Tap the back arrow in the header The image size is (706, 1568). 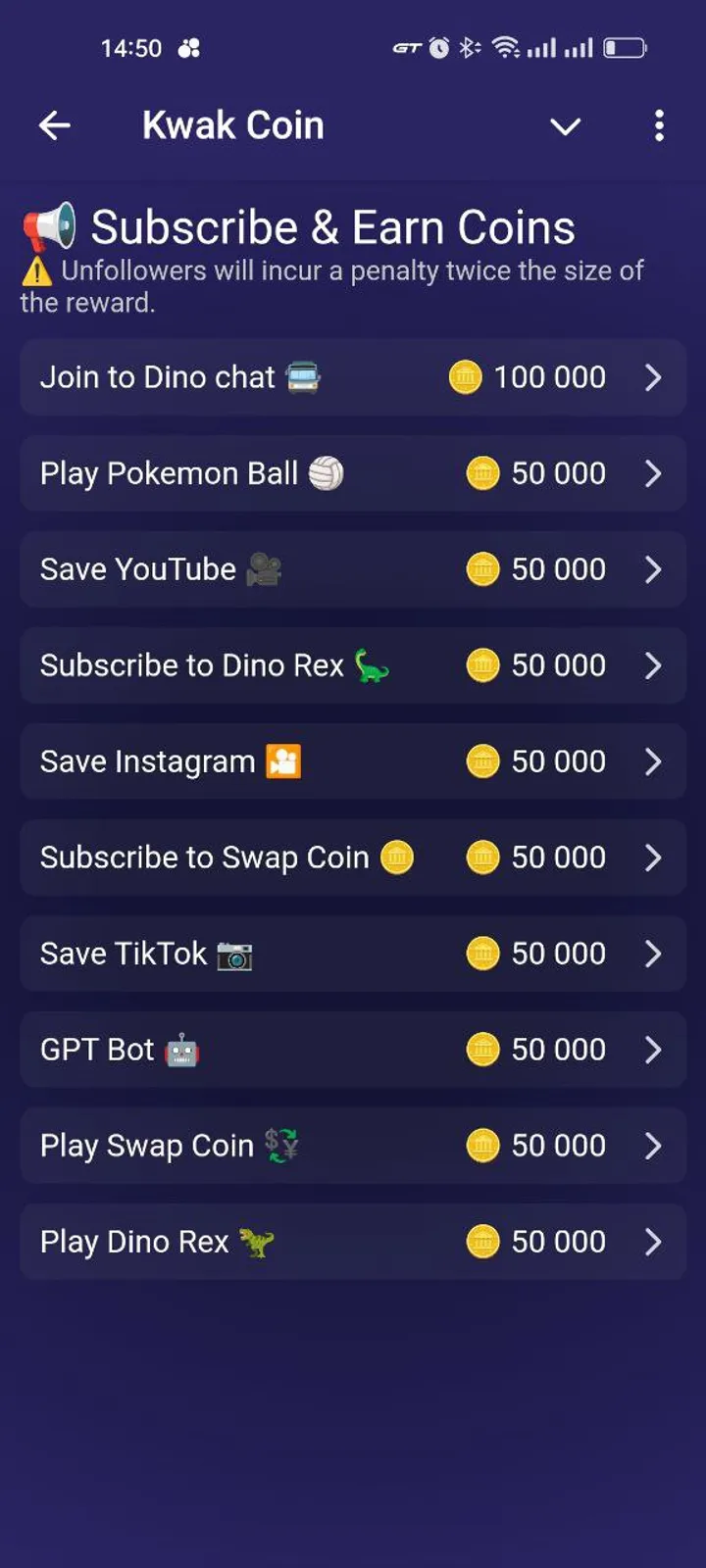click(55, 125)
